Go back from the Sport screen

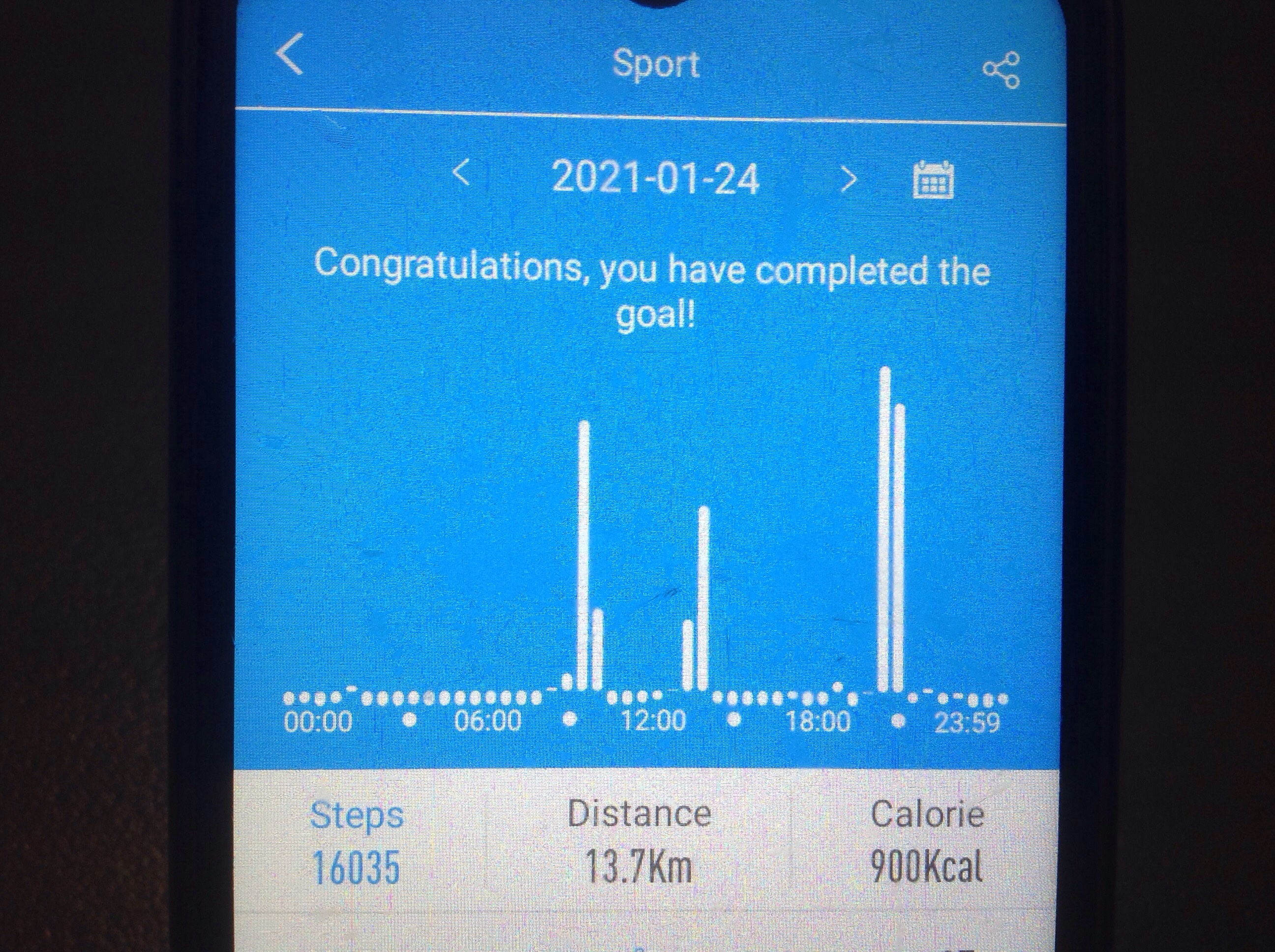[291, 55]
